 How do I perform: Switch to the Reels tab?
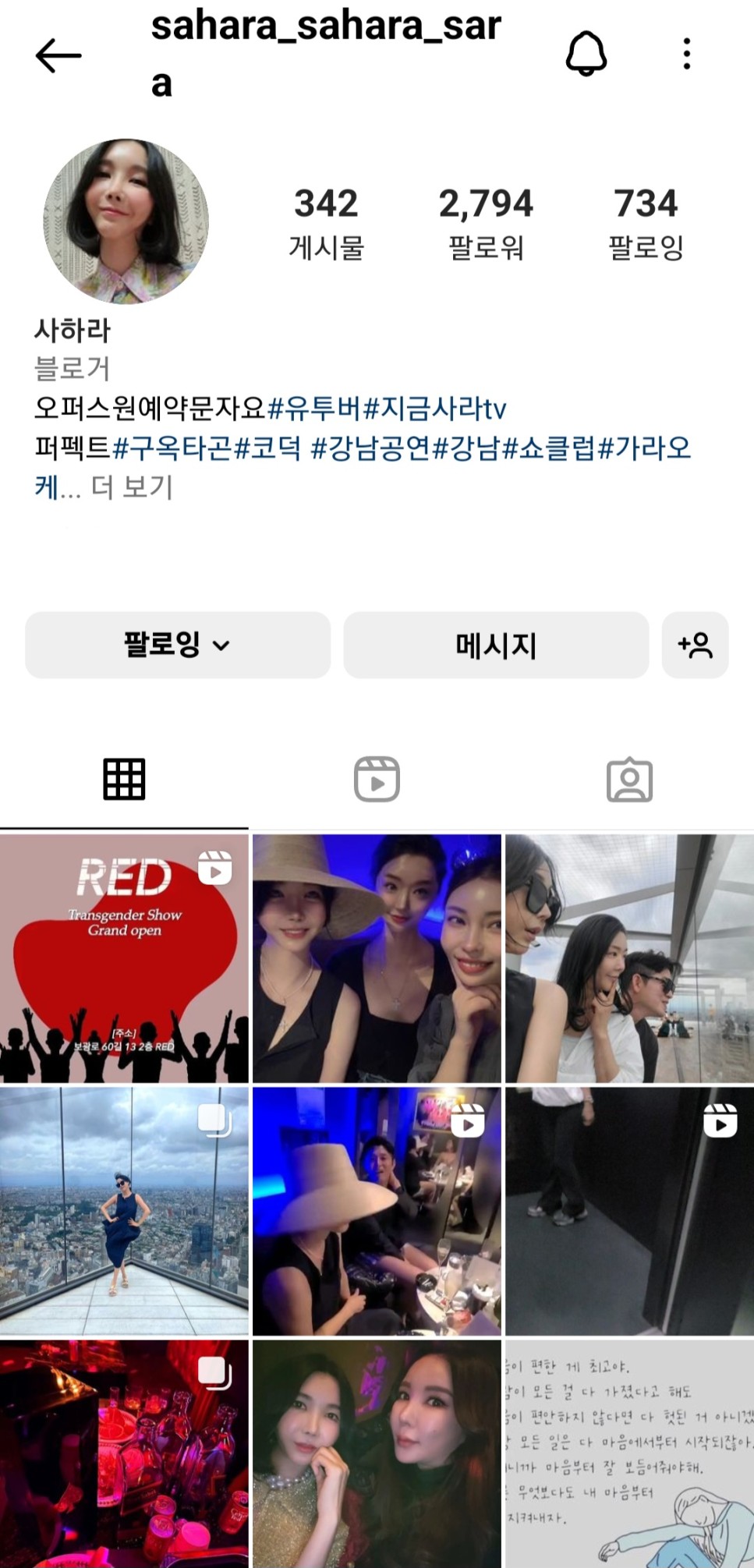(377, 779)
